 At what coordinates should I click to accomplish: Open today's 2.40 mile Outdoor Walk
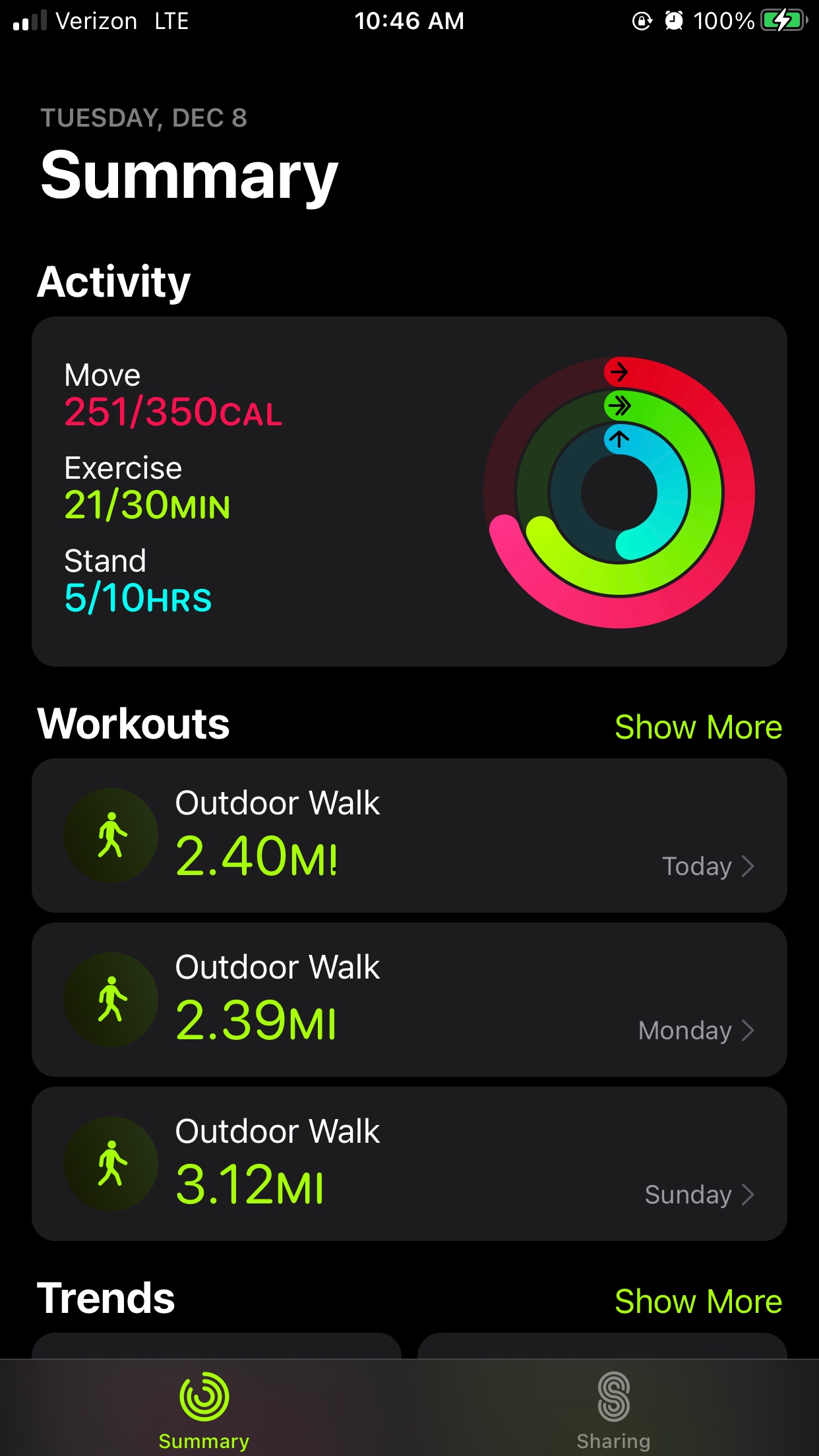click(409, 835)
